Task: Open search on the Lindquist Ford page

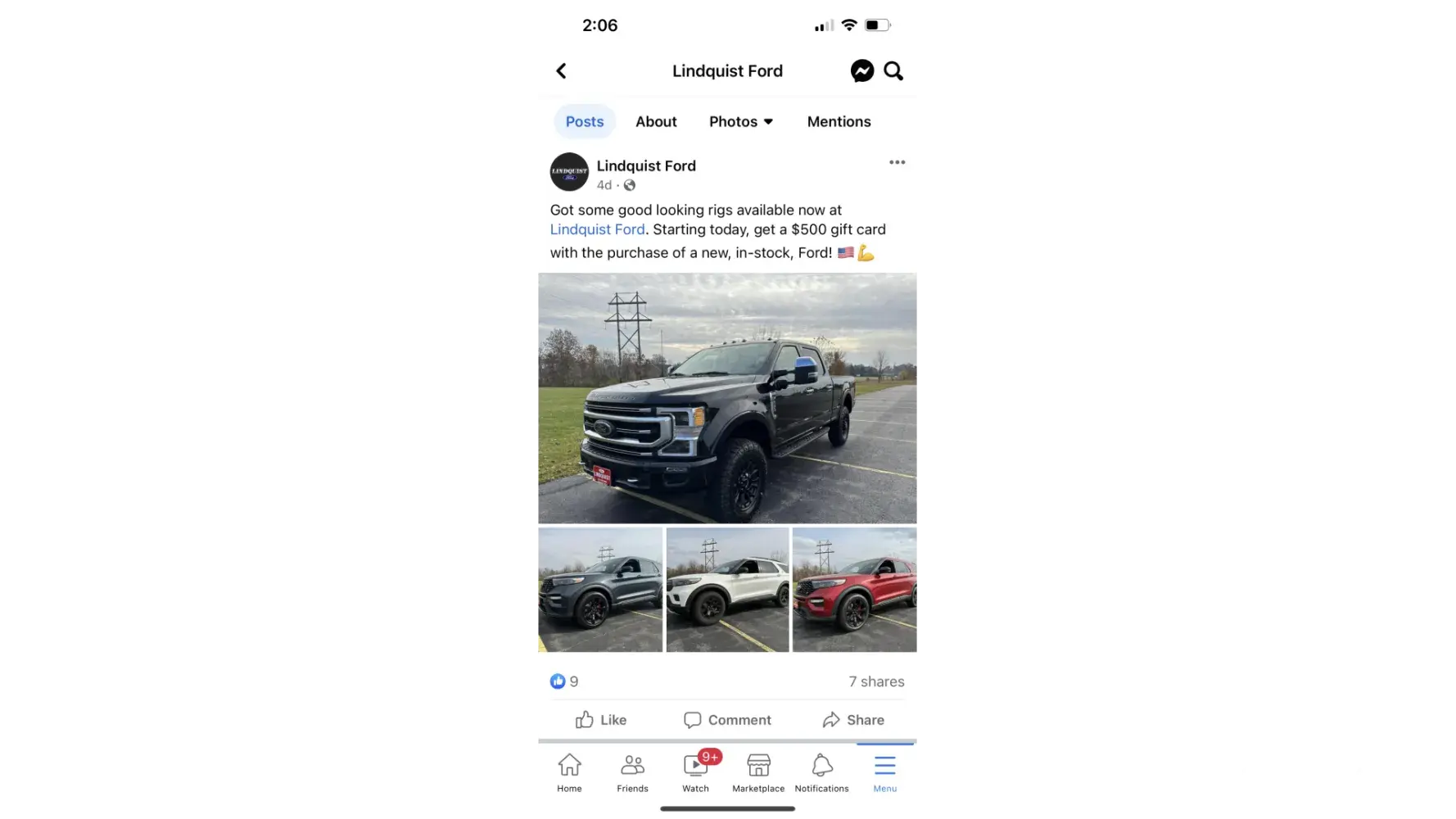Action: pyautogui.click(x=893, y=71)
